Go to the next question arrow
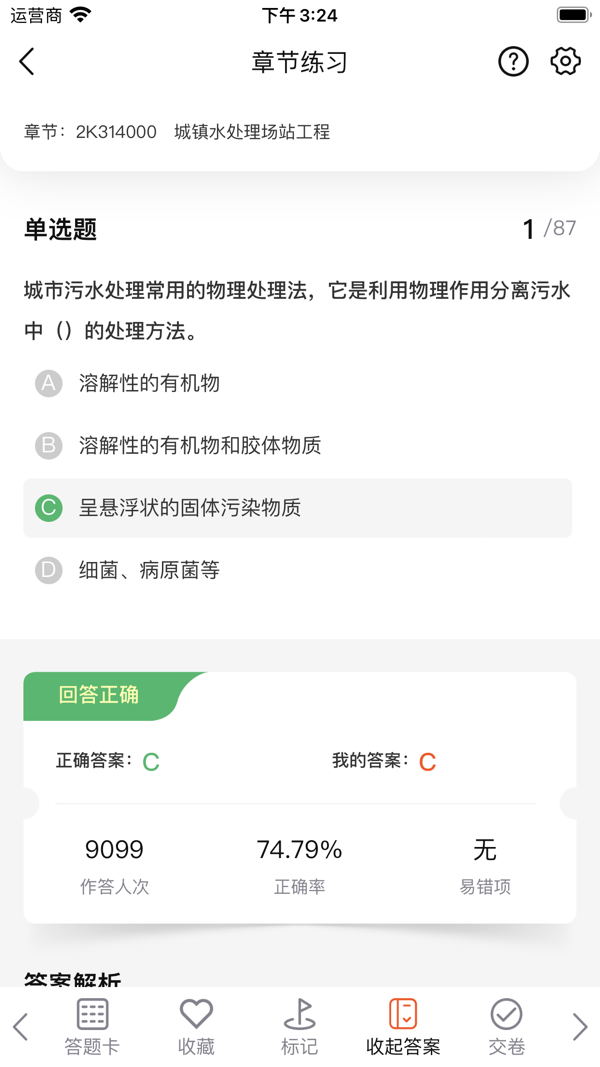600x1067 pixels. (580, 1026)
